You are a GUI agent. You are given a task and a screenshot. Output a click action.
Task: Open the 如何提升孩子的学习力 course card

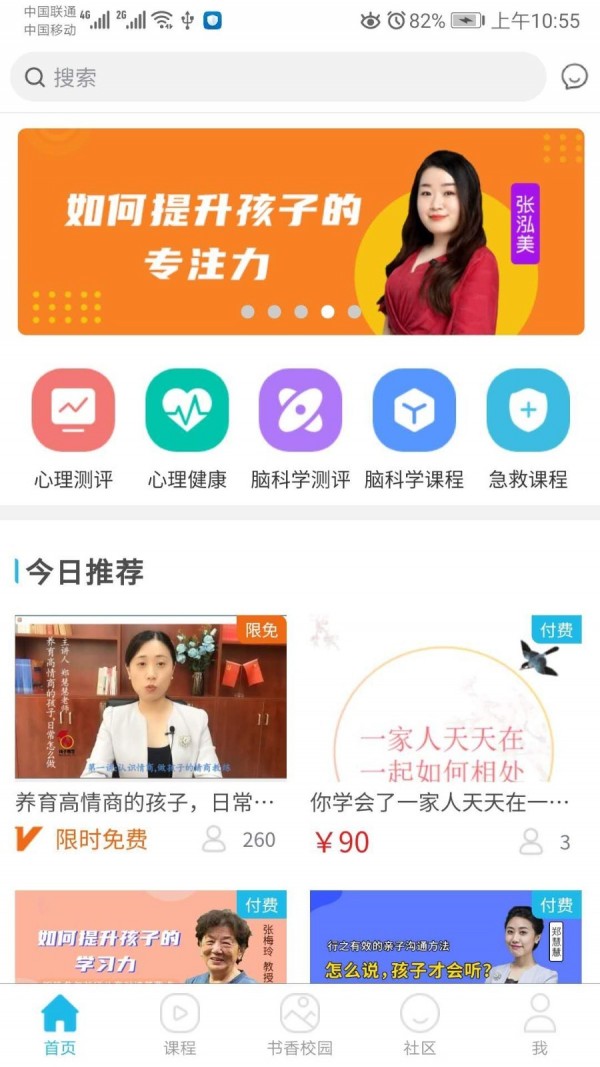point(151,936)
